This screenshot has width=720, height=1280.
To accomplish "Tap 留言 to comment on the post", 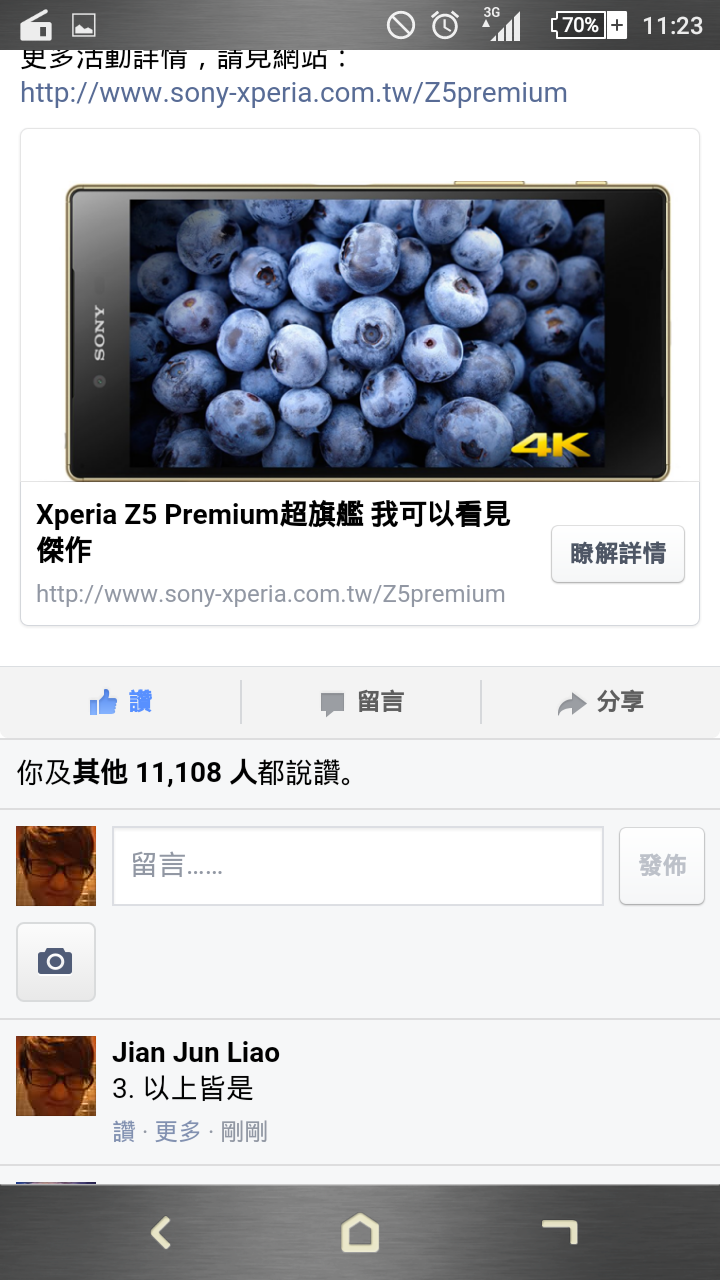I will 361,702.
